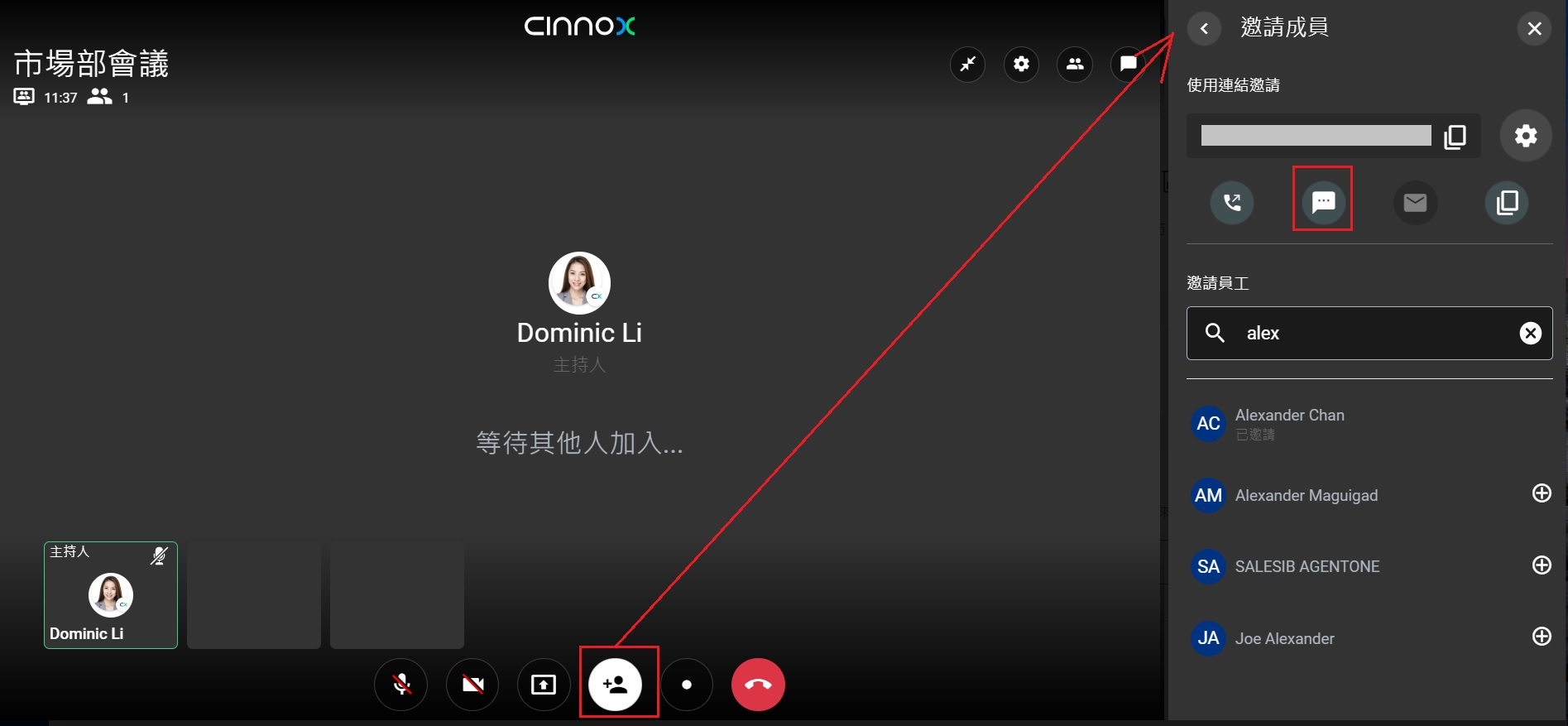Screen dimensions: 1568x726
Task: Close the invite members panel
Action: [x=1534, y=29]
